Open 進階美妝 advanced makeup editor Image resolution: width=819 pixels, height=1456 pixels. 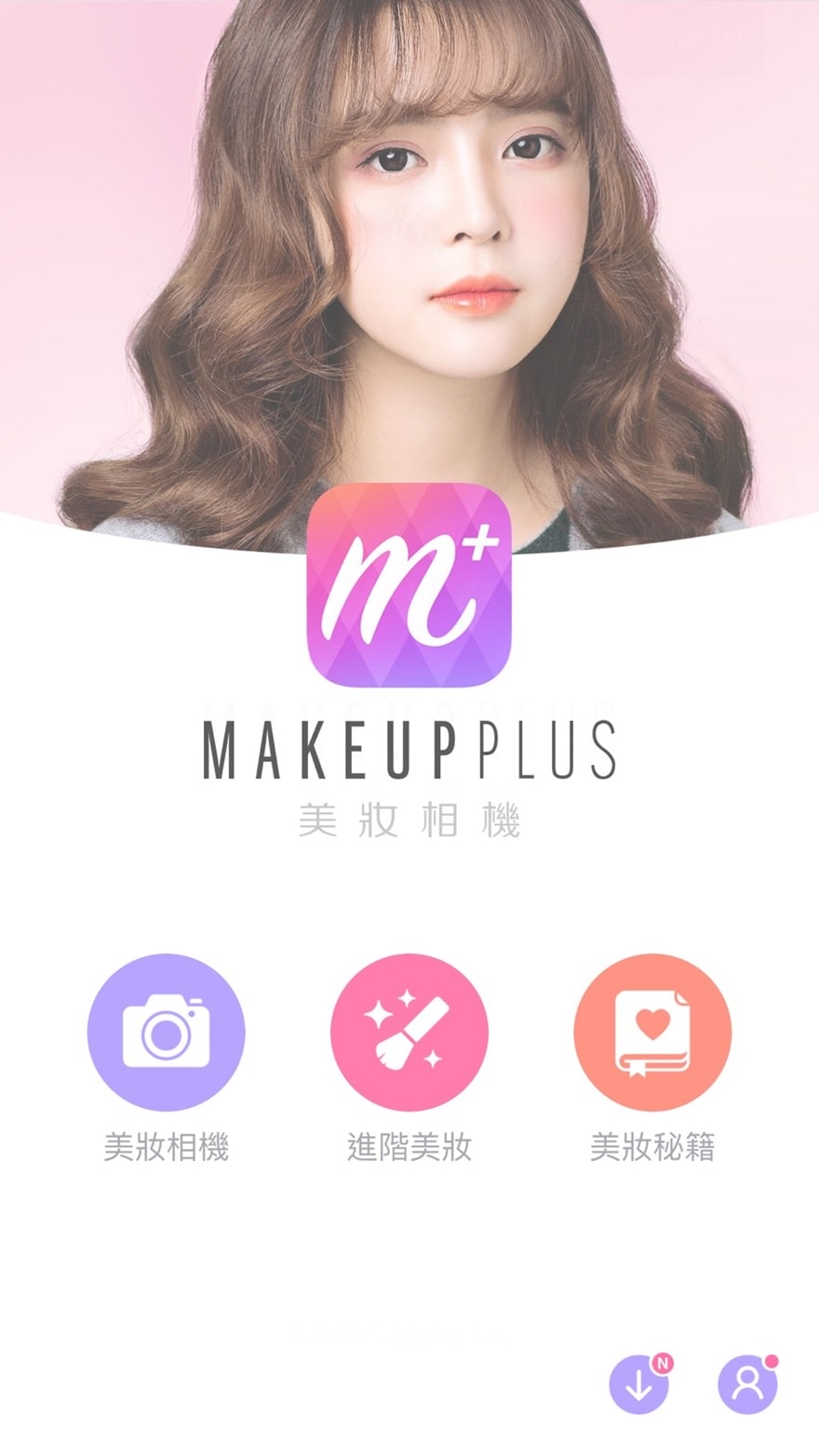click(x=409, y=1032)
